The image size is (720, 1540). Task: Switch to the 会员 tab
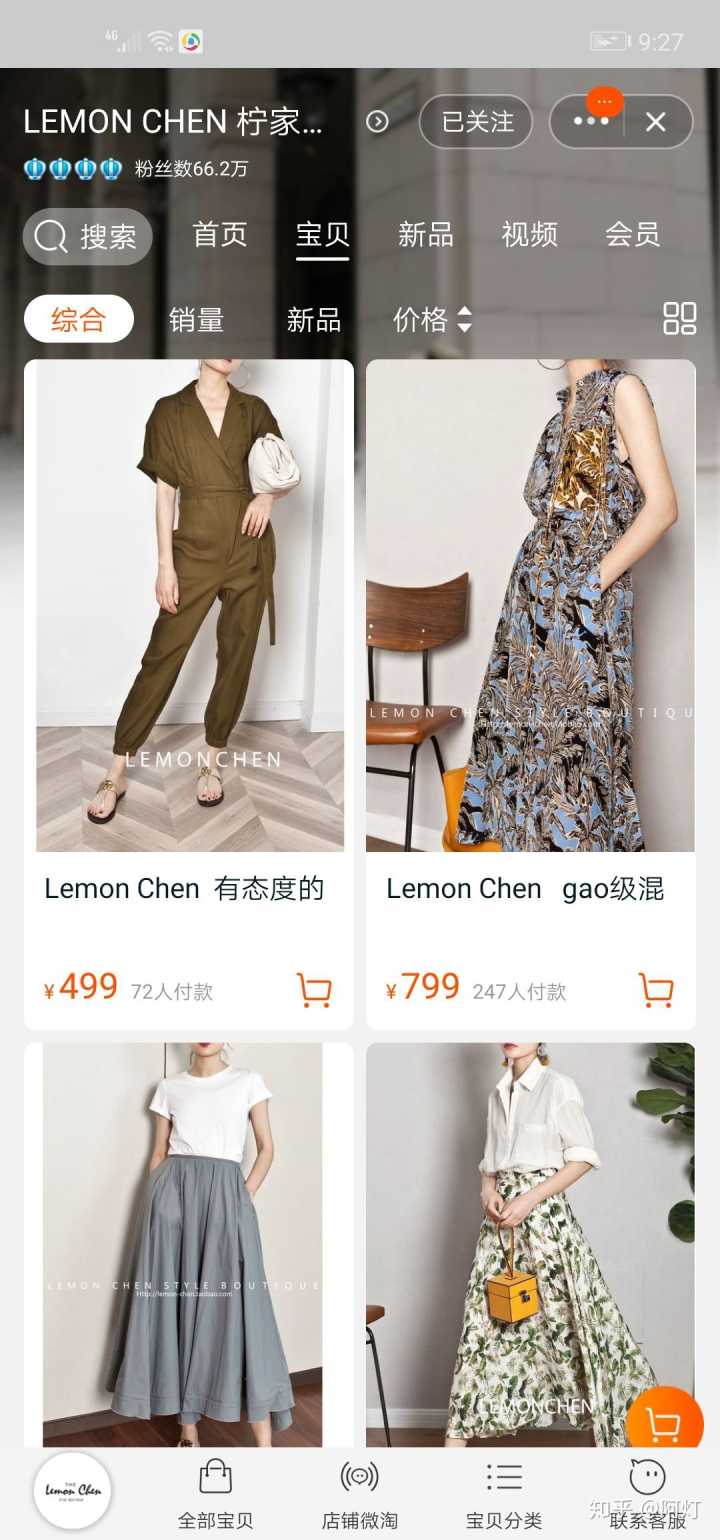pos(632,235)
